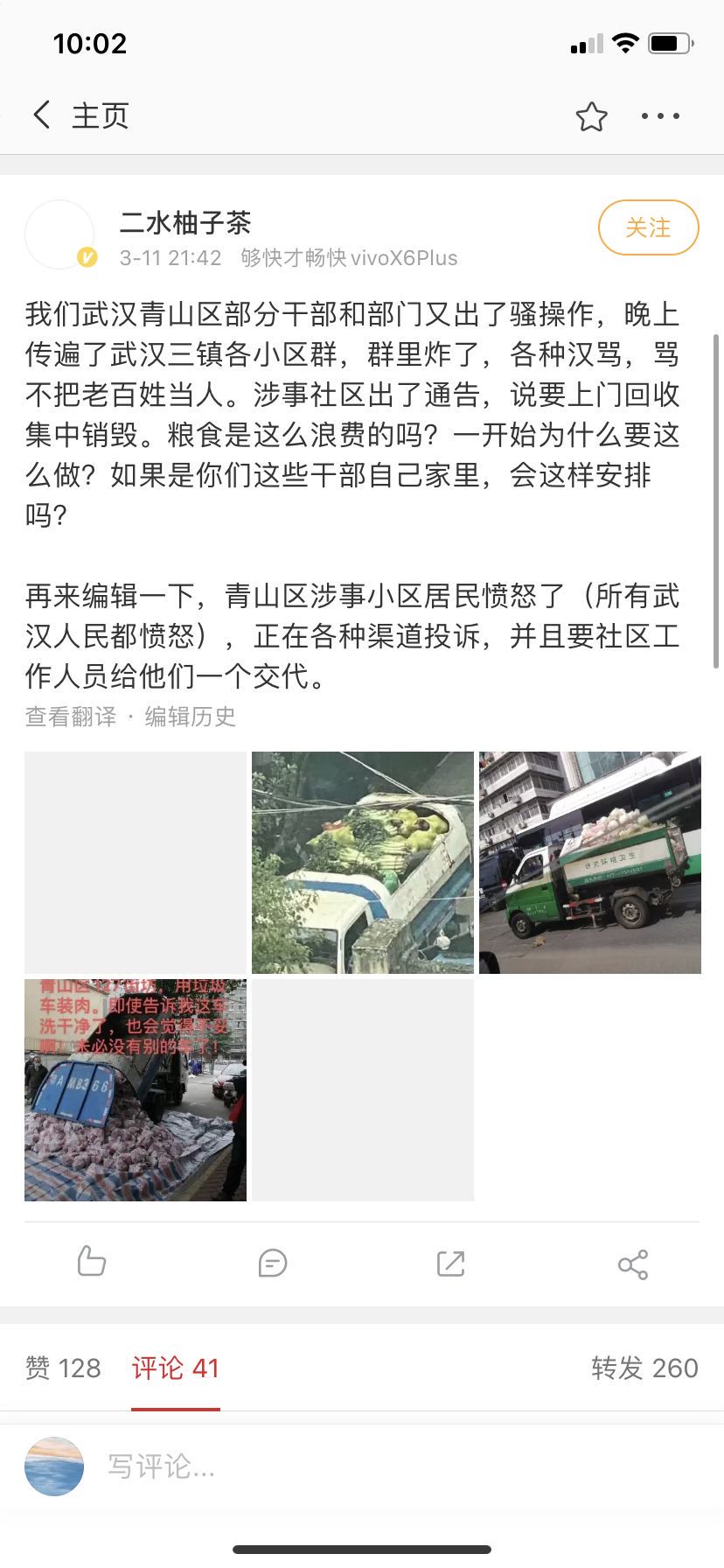
Task: Share the post via share icon
Action: (x=632, y=1263)
